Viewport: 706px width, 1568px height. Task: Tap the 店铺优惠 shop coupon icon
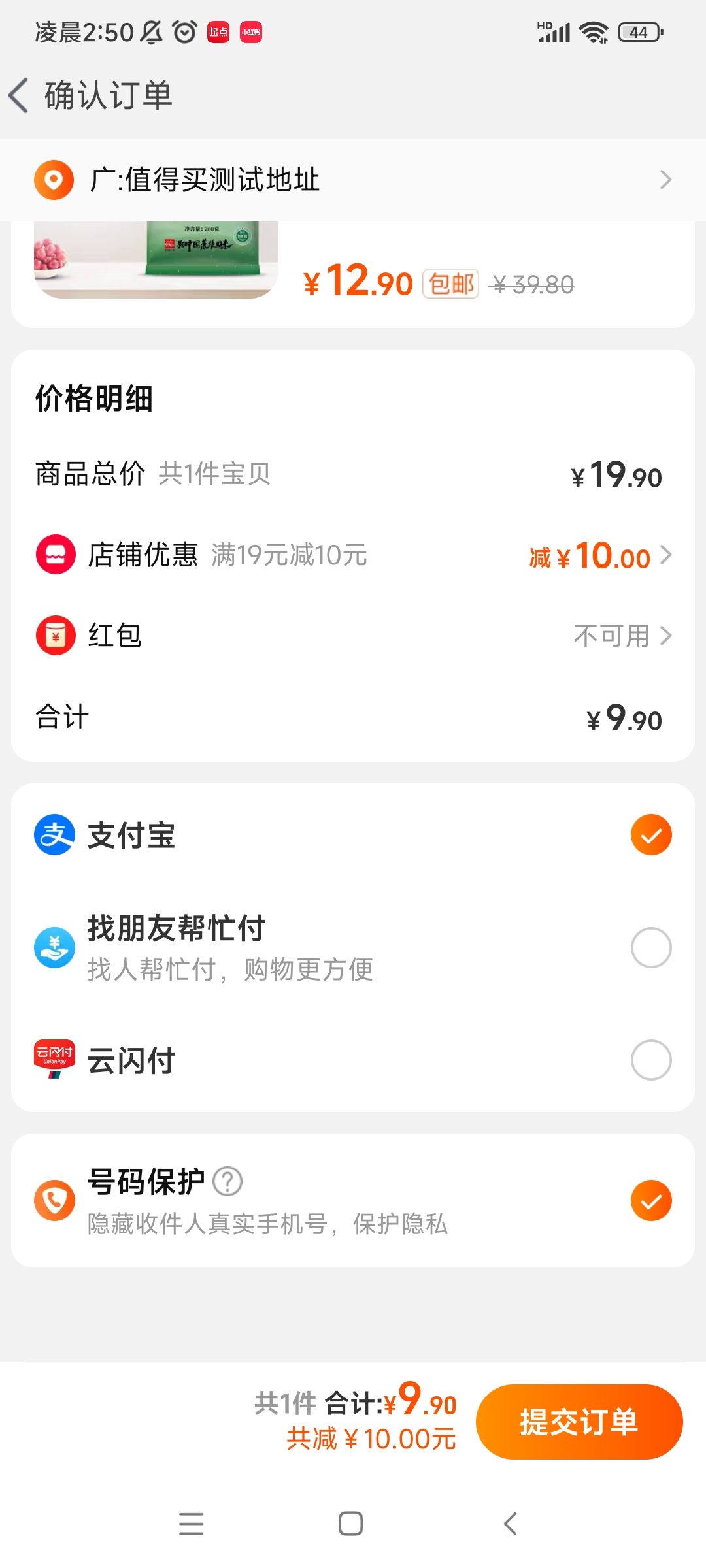point(56,556)
